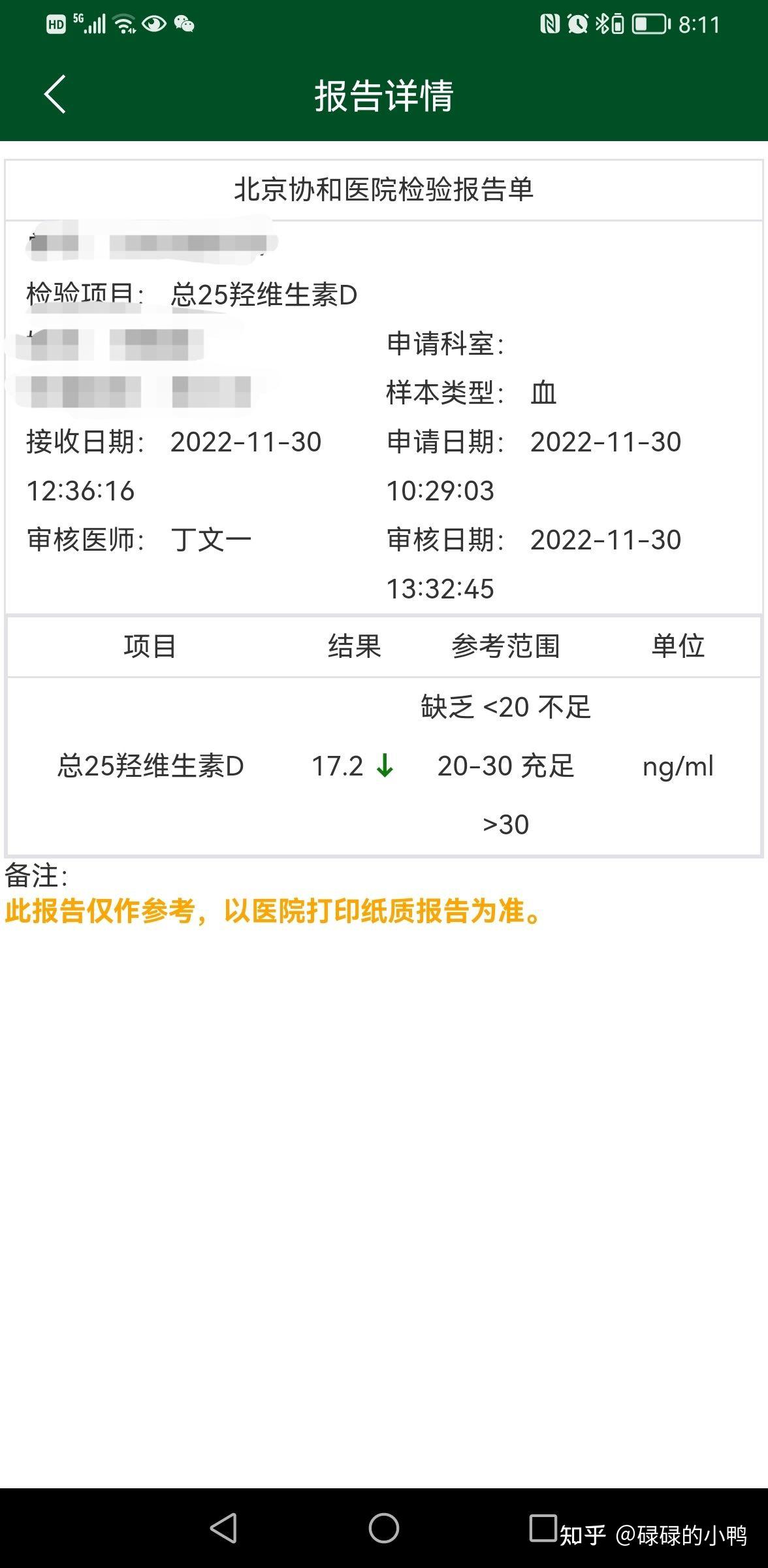Tap the HD voice indicator to disable it

[57, 24]
